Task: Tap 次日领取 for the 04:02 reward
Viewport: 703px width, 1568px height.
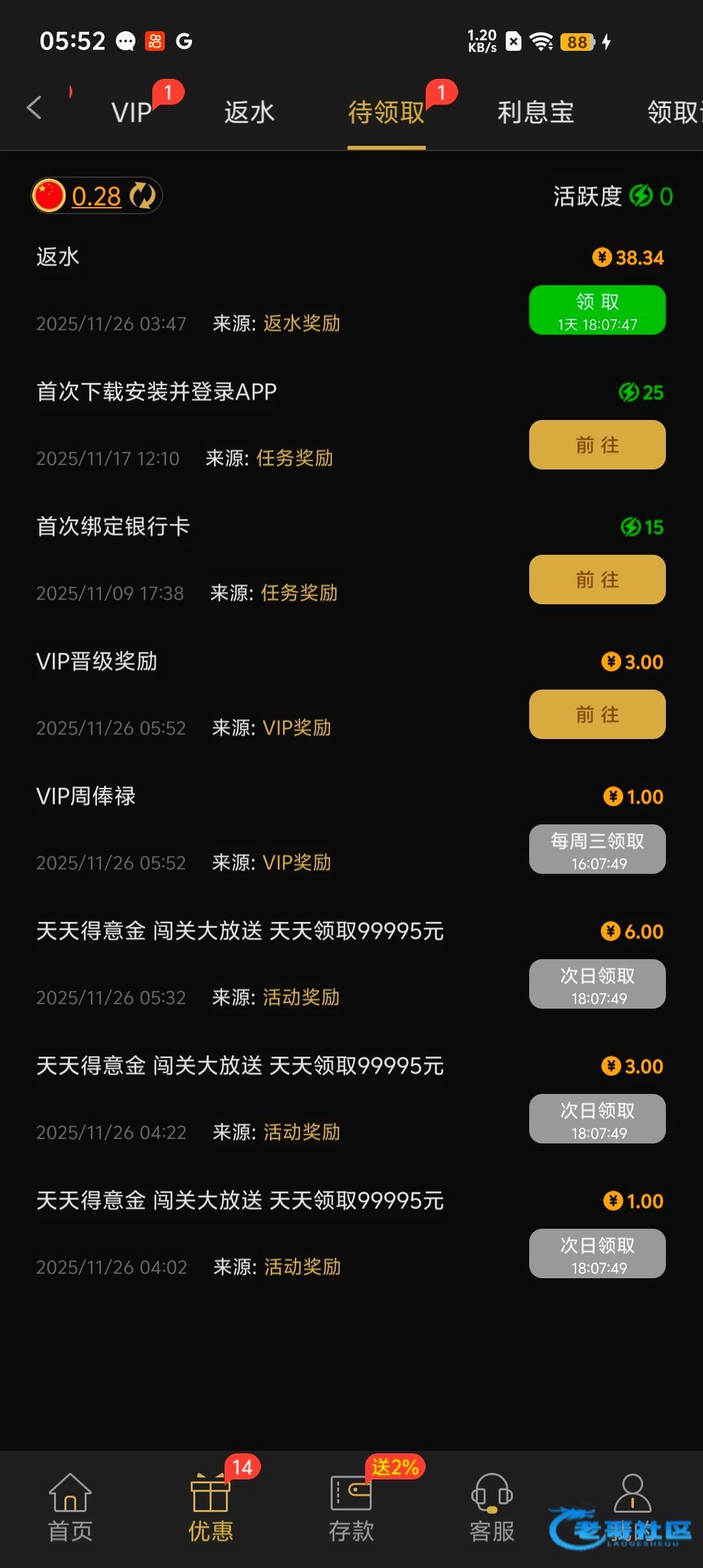Action: pyautogui.click(x=597, y=1253)
